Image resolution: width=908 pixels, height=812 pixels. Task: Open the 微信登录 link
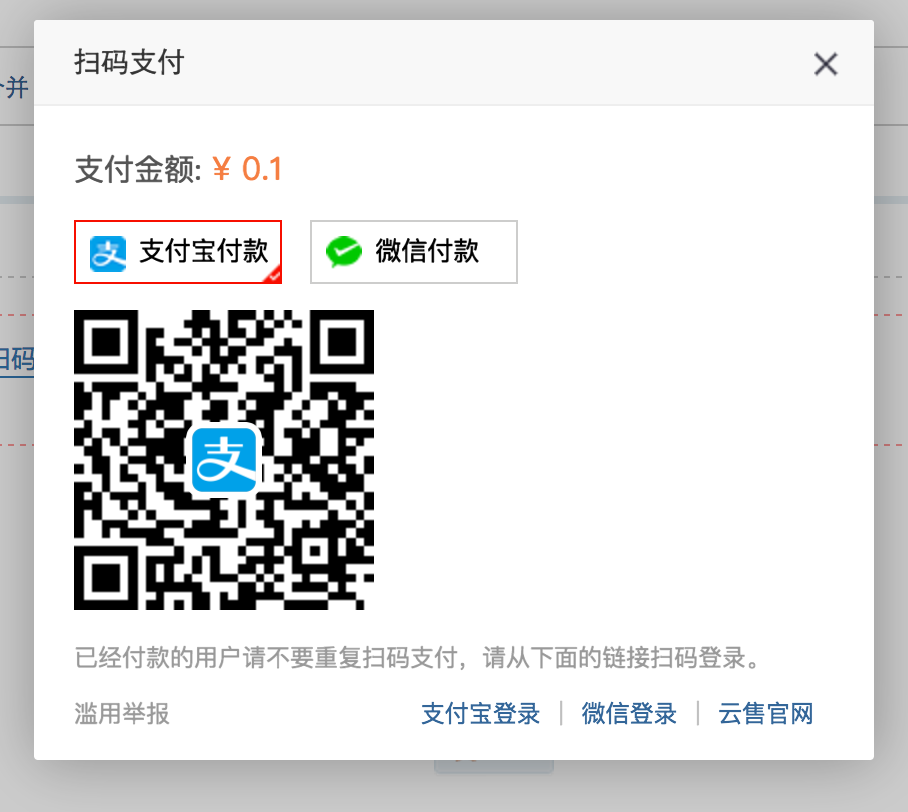[x=629, y=714]
